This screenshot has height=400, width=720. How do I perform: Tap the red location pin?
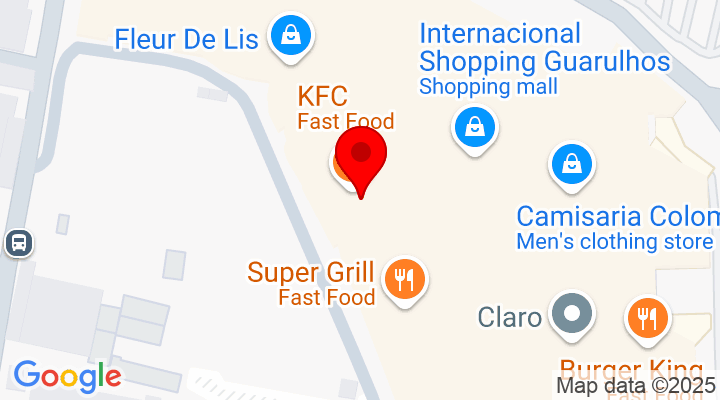coord(360,158)
